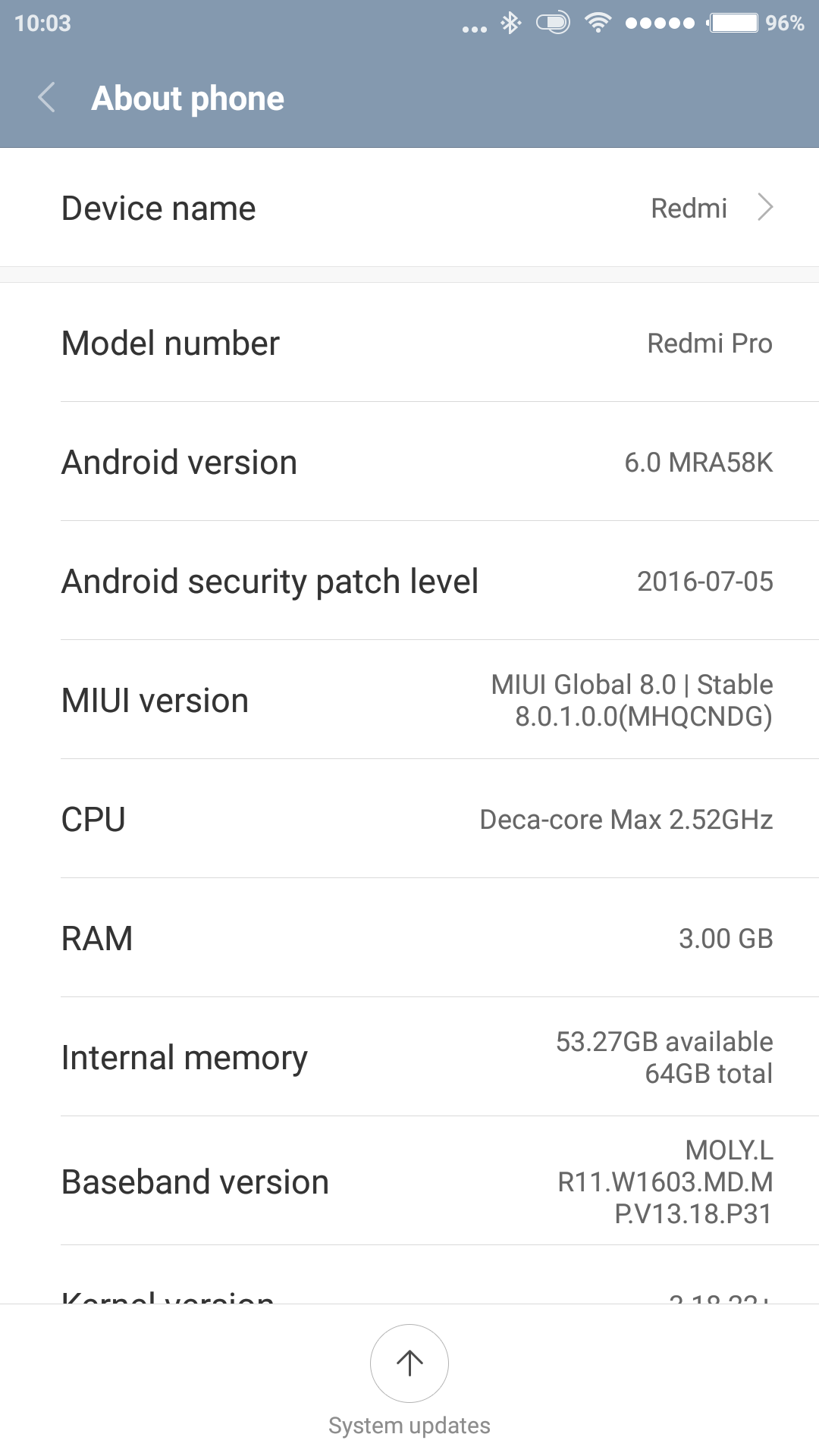Tap the Internal memory row
819x1456 pixels.
click(x=409, y=1057)
